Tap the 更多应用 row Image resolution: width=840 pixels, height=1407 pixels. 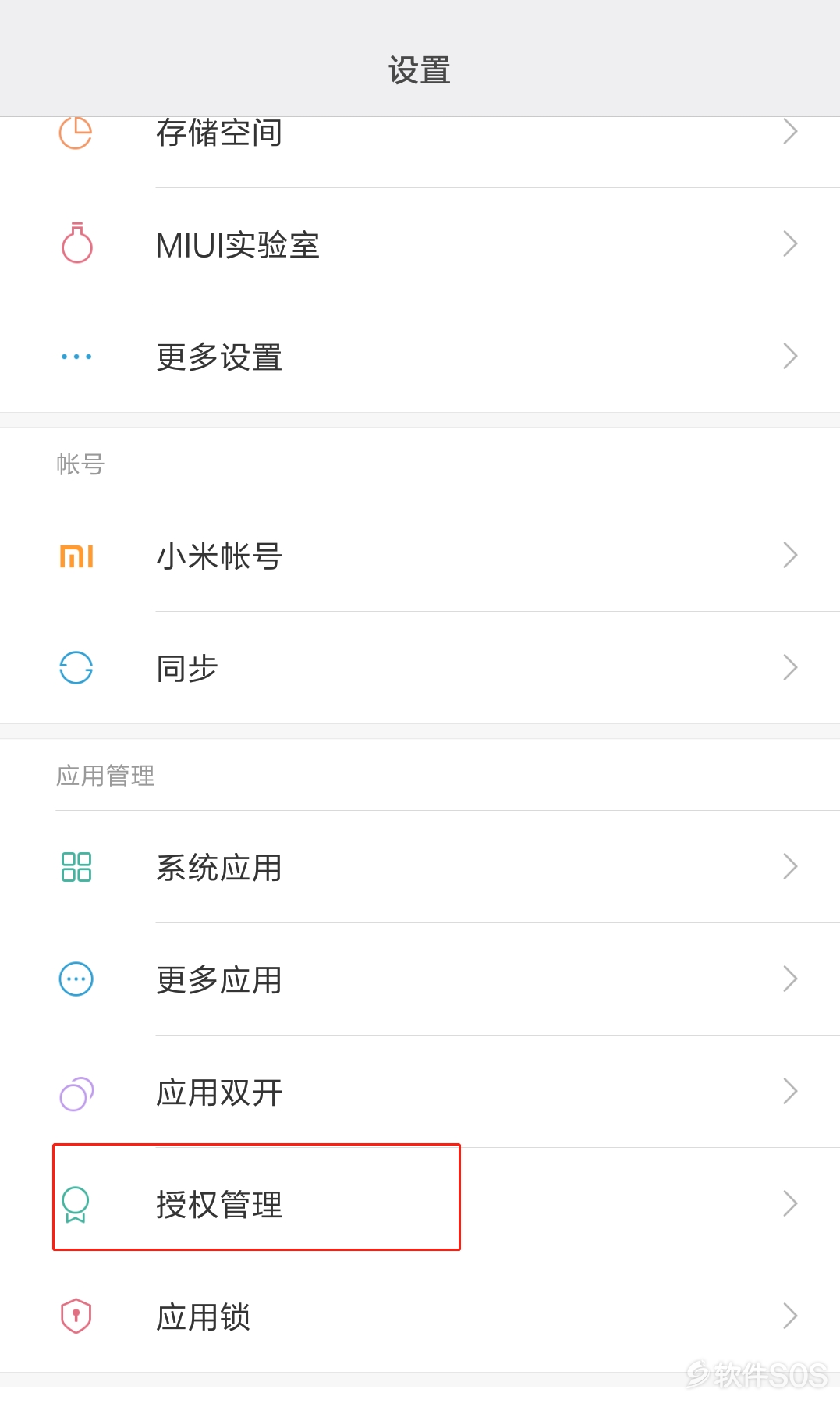tap(420, 979)
